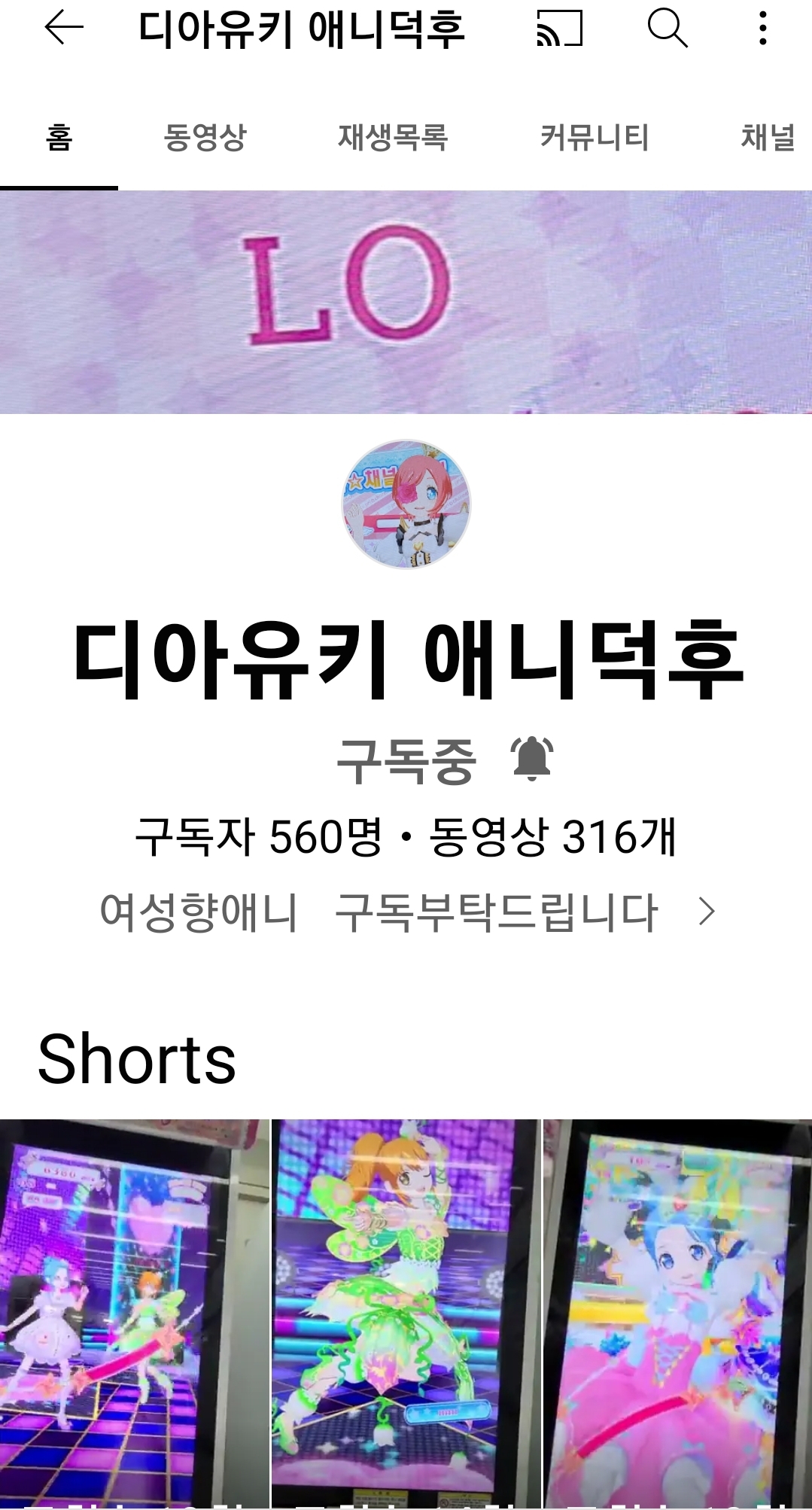Switch to the 커뮤니티 tab
The image size is (812, 1510).
pyautogui.click(x=595, y=137)
